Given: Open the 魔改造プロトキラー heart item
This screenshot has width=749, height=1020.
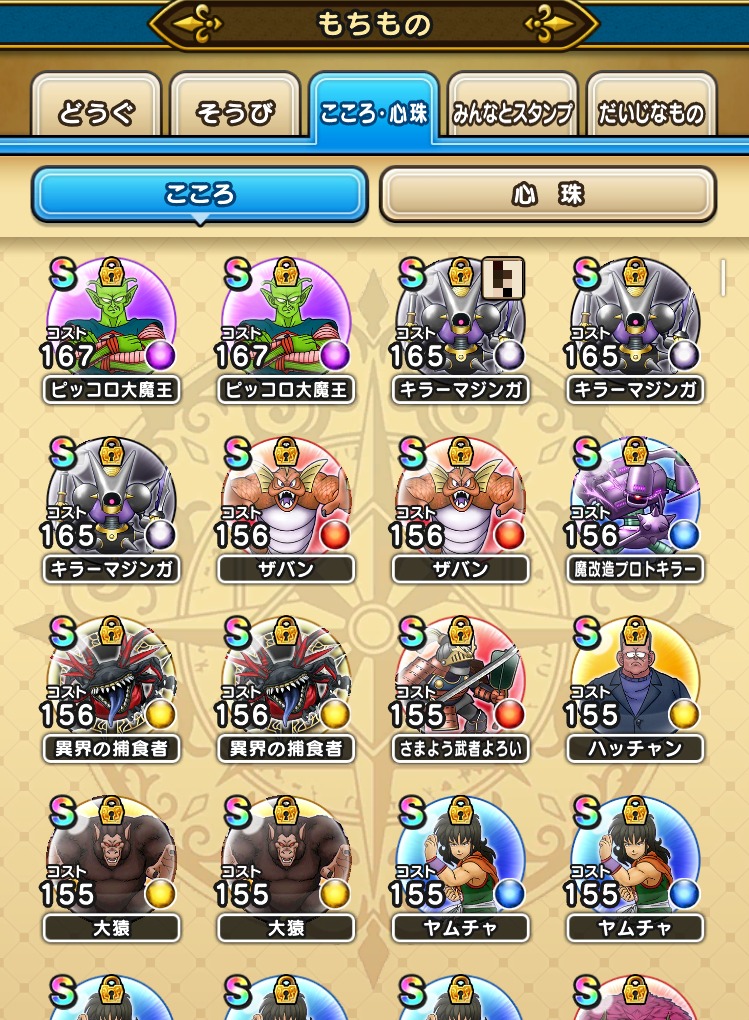Looking at the screenshot, I should pyautogui.click(x=635, y=509).
